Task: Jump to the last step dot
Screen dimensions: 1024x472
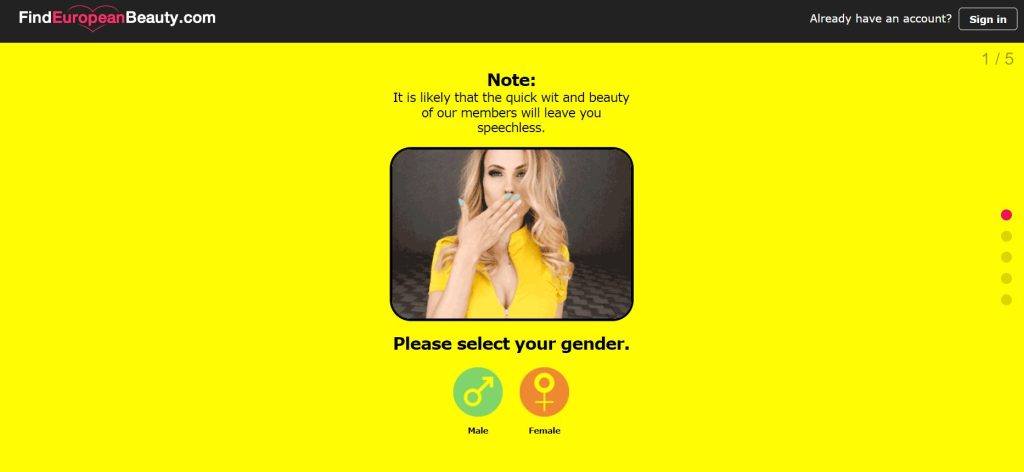Action: pyautogui.click(x=1006, y=300)
